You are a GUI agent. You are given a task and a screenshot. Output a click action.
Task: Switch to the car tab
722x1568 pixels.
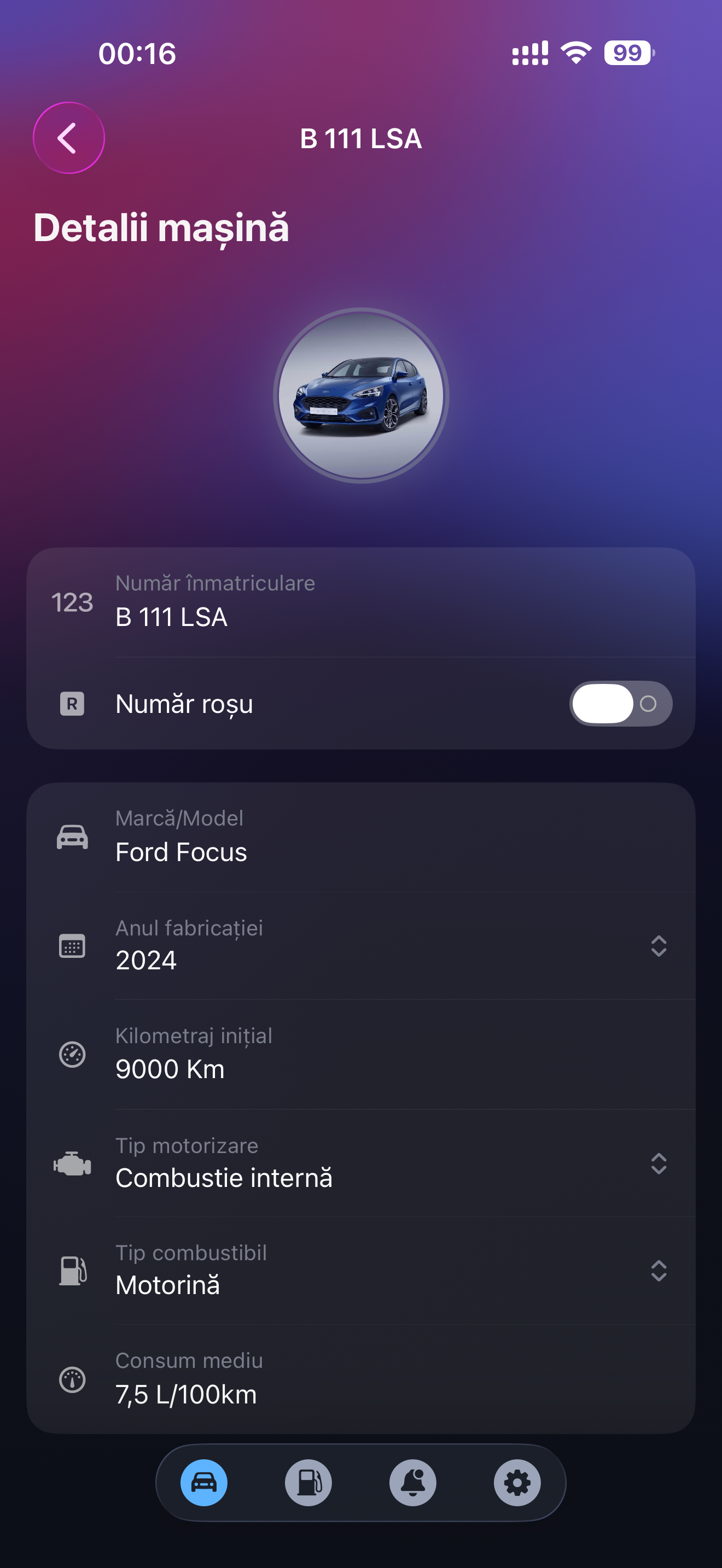tap(204, 1482)
